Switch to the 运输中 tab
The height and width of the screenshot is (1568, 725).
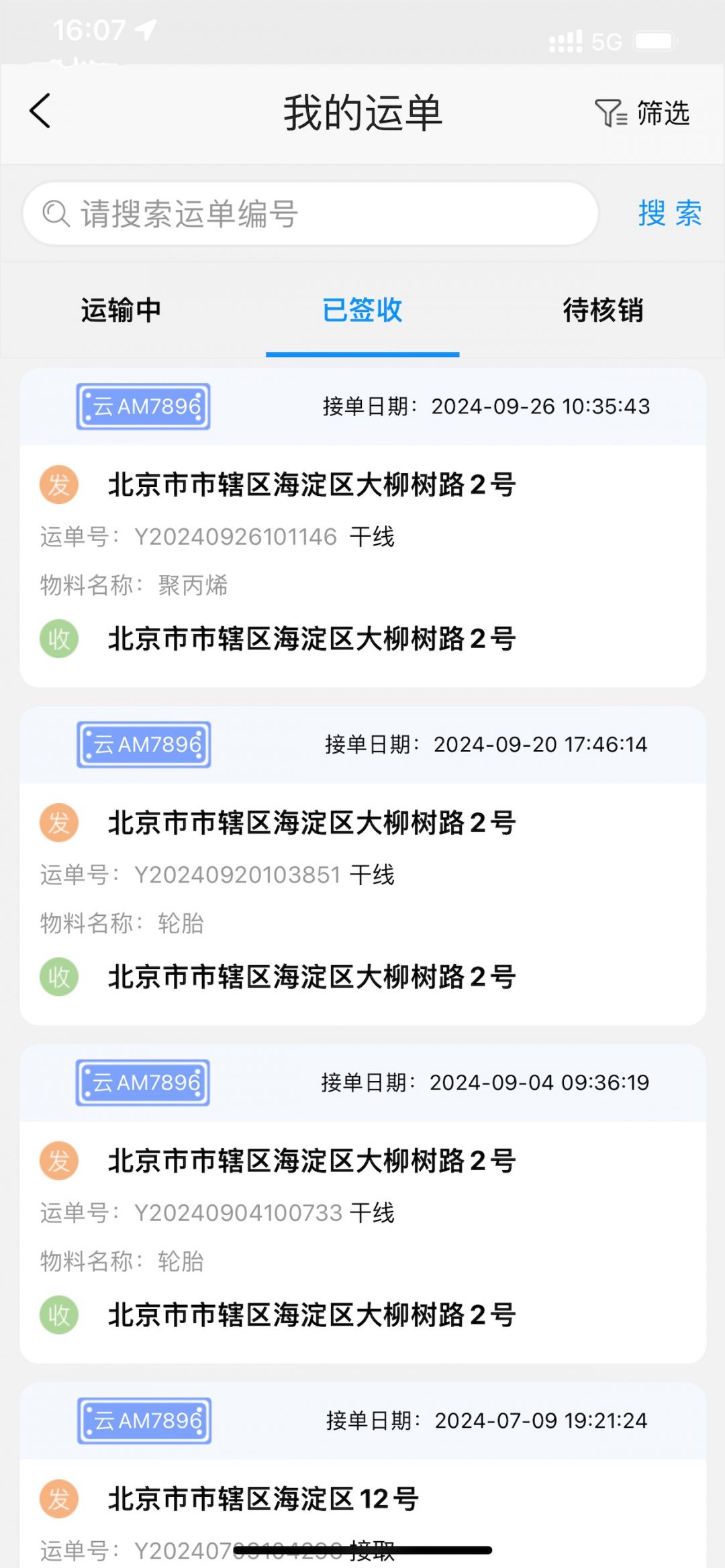coord(121,310)
